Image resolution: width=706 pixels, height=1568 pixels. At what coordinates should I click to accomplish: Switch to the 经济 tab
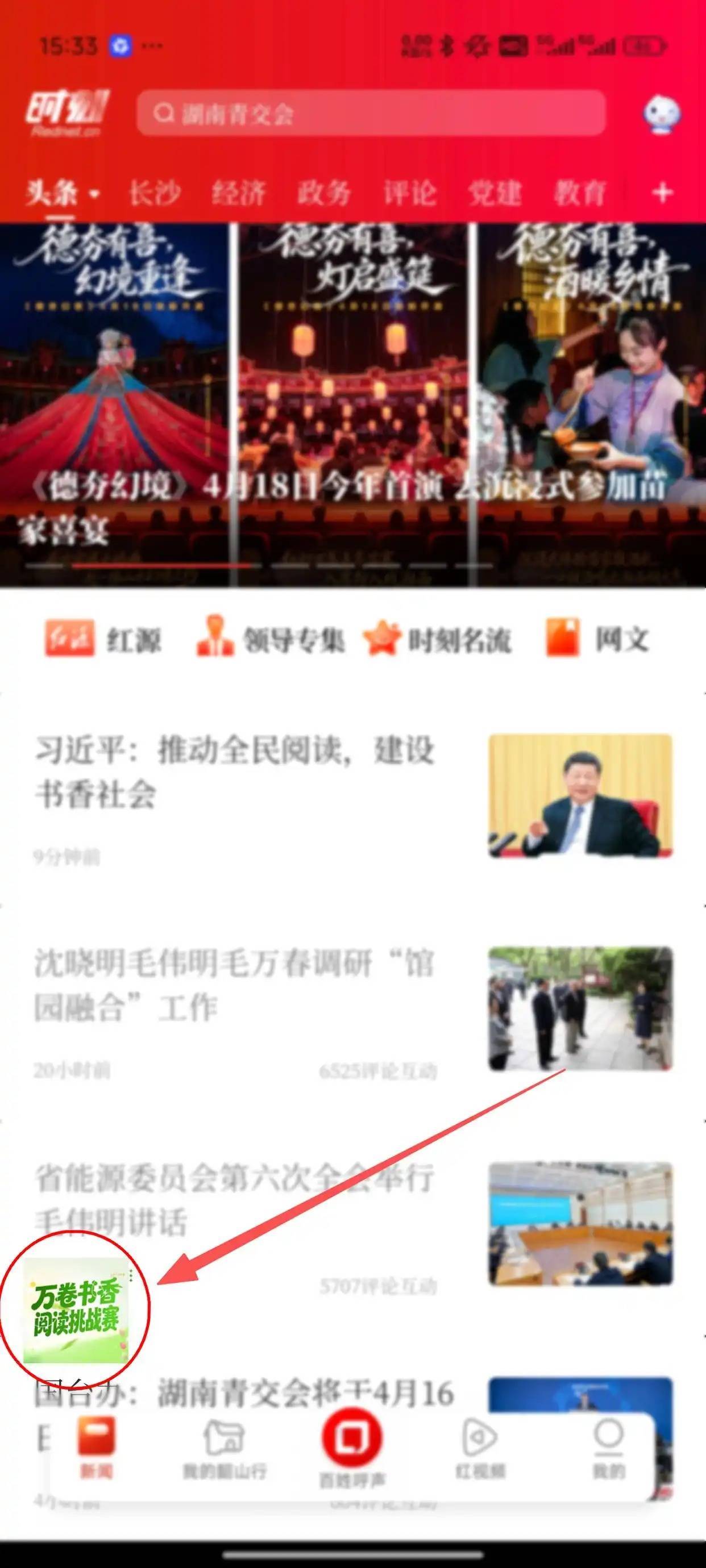pyautogui.click(x=239, y=194)
